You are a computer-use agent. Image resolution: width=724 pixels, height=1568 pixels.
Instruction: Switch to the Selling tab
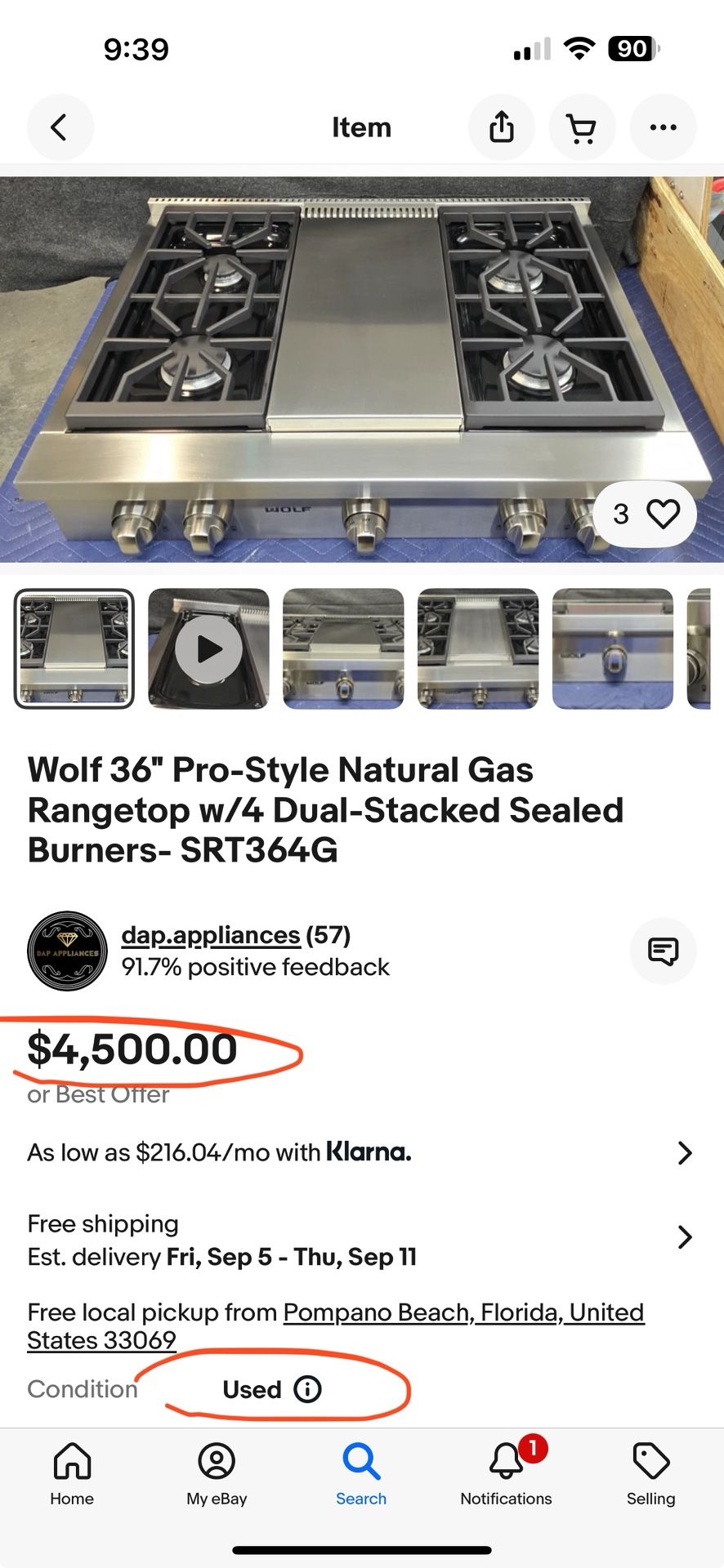650,1475
